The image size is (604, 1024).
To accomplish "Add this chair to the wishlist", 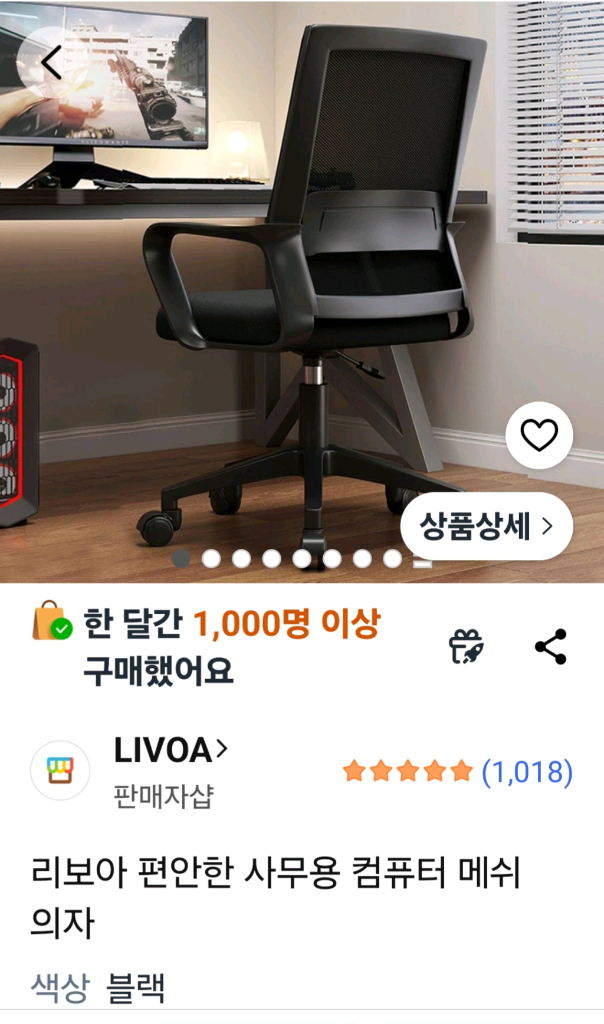I will pos(539,435).
